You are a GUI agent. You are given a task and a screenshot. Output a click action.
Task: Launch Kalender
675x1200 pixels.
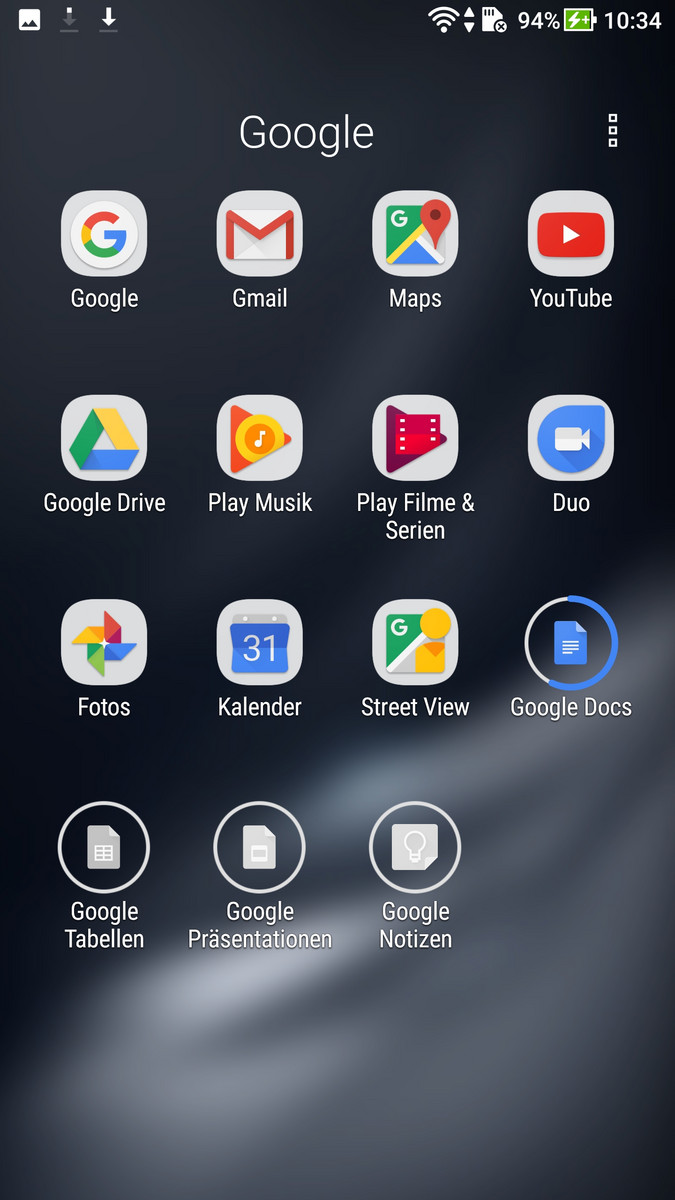[260, 642]
